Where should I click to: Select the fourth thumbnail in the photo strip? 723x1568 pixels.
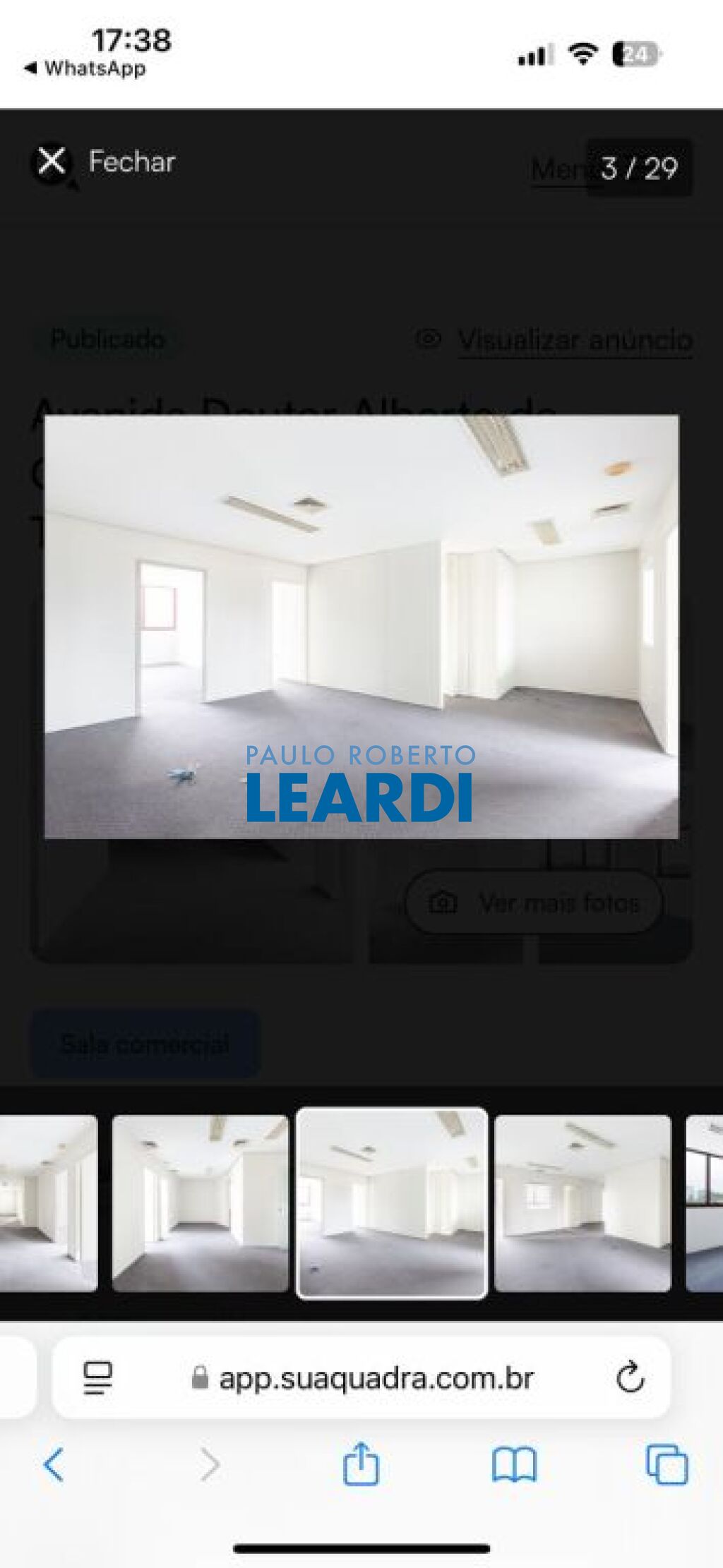(582, 1203)
